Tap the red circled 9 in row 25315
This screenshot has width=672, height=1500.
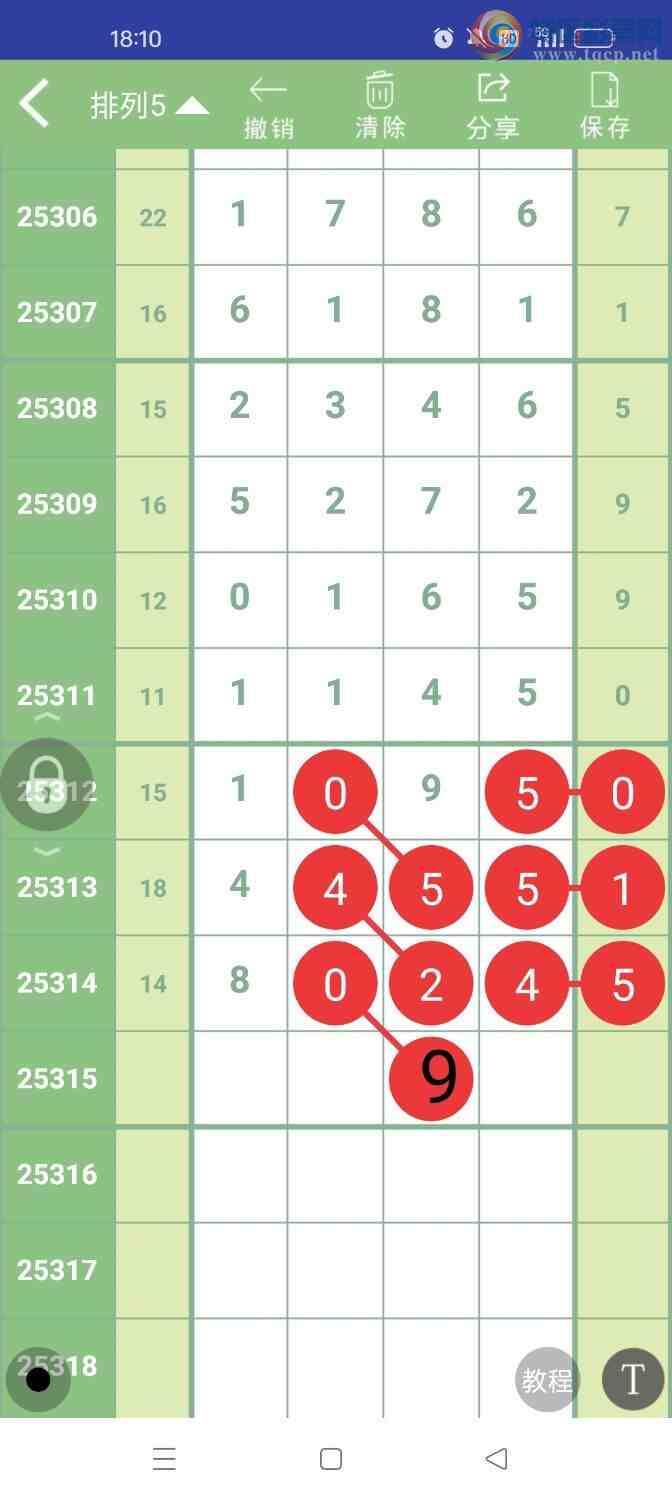431,1078
